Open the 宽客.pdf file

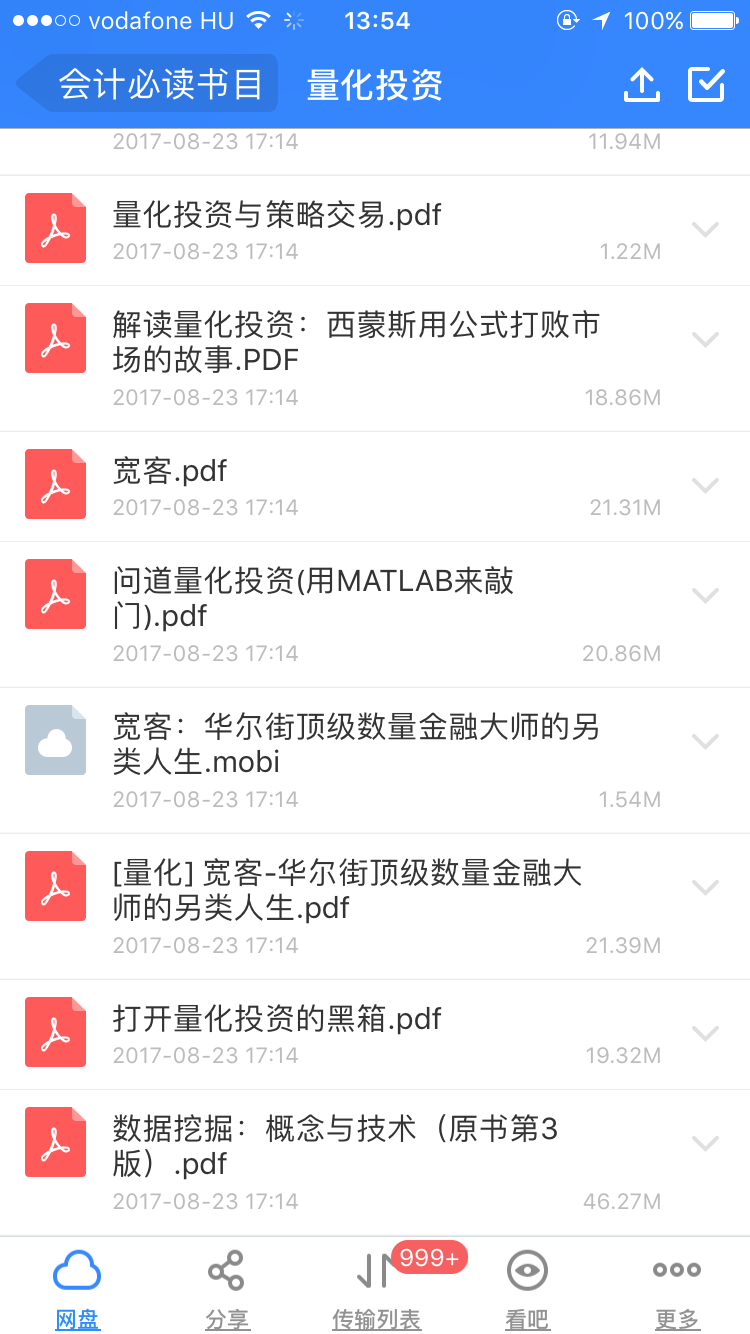coord(170,471)
